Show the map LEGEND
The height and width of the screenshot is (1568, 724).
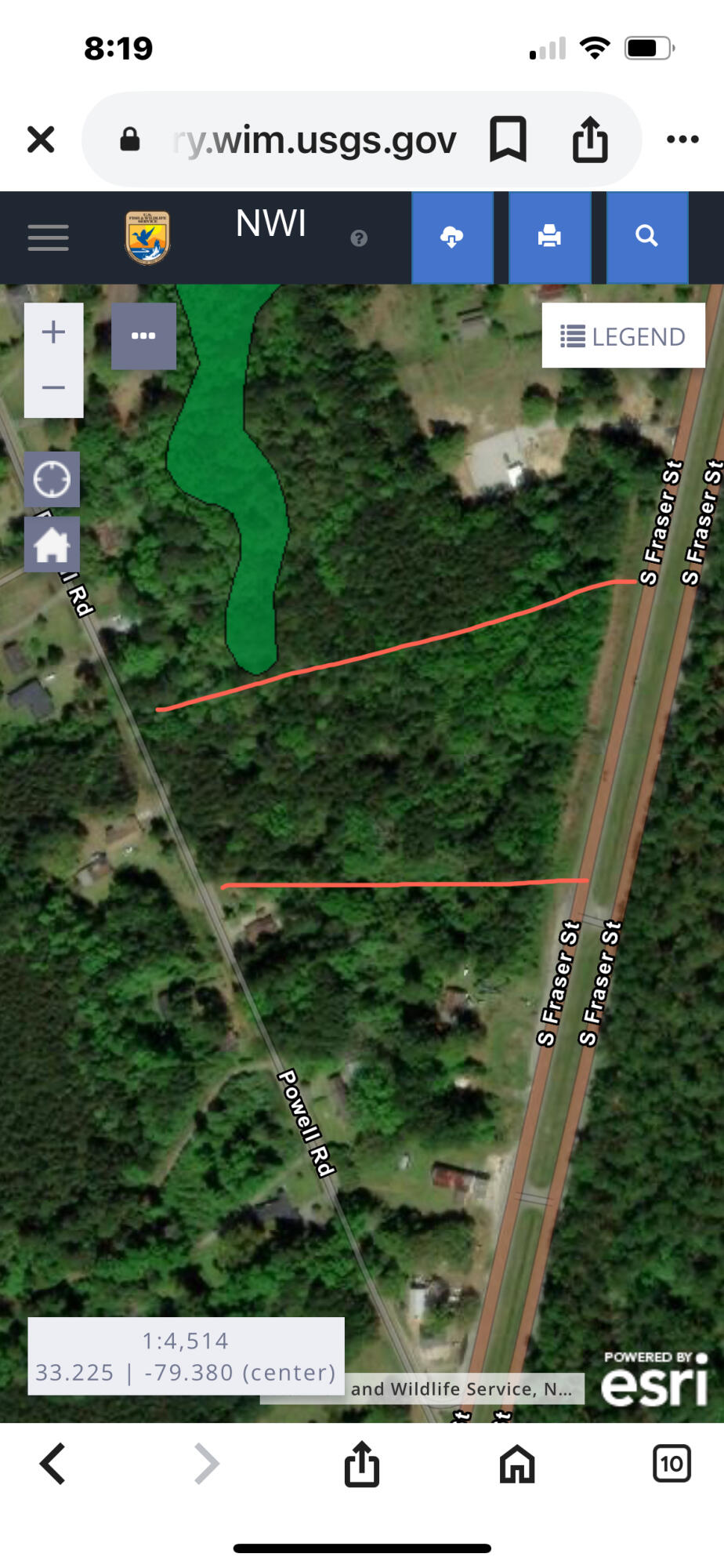pos(623,336)
